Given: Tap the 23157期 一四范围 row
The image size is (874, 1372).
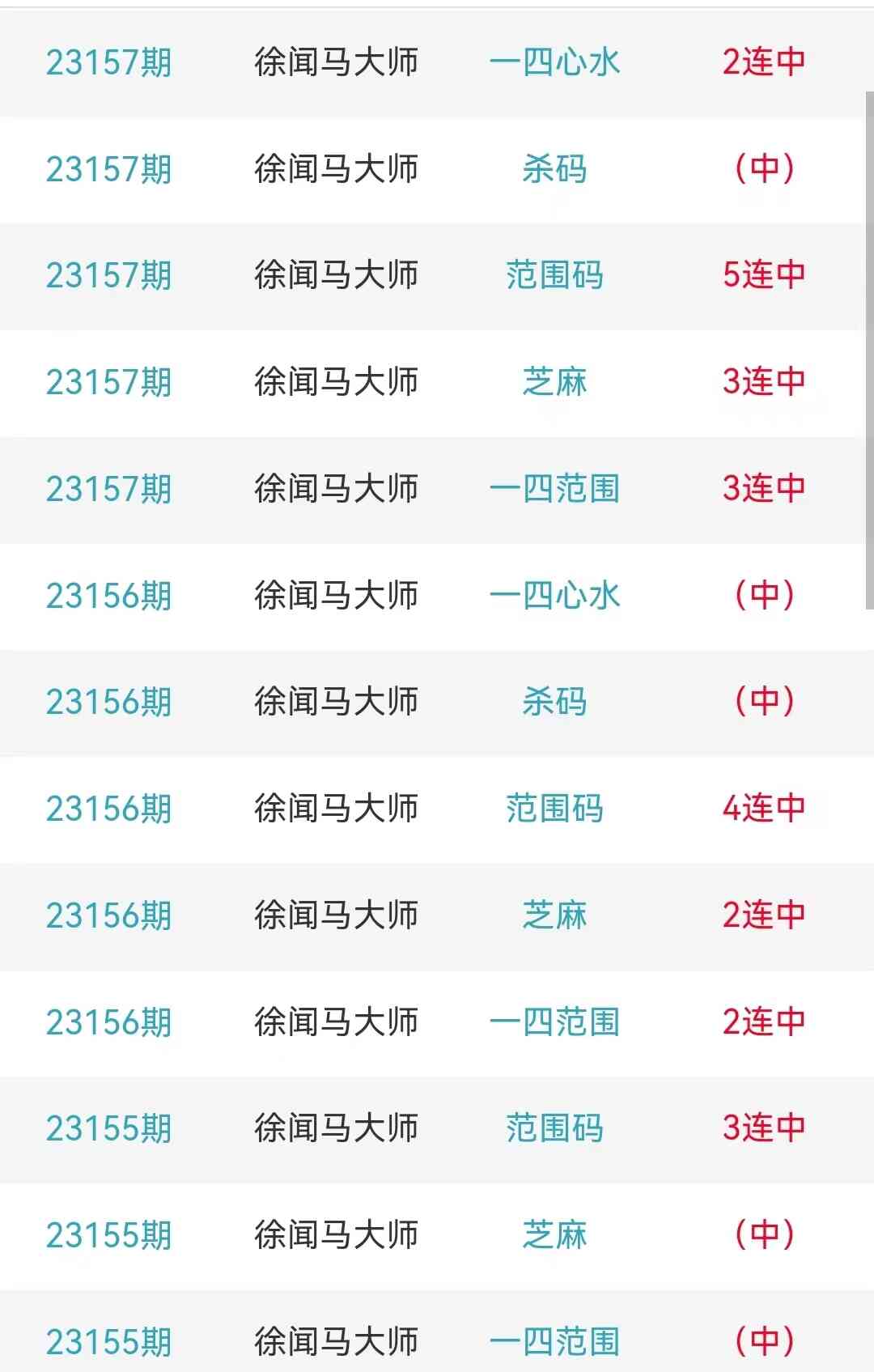Looking at the screenshot, I should (554, 489).
